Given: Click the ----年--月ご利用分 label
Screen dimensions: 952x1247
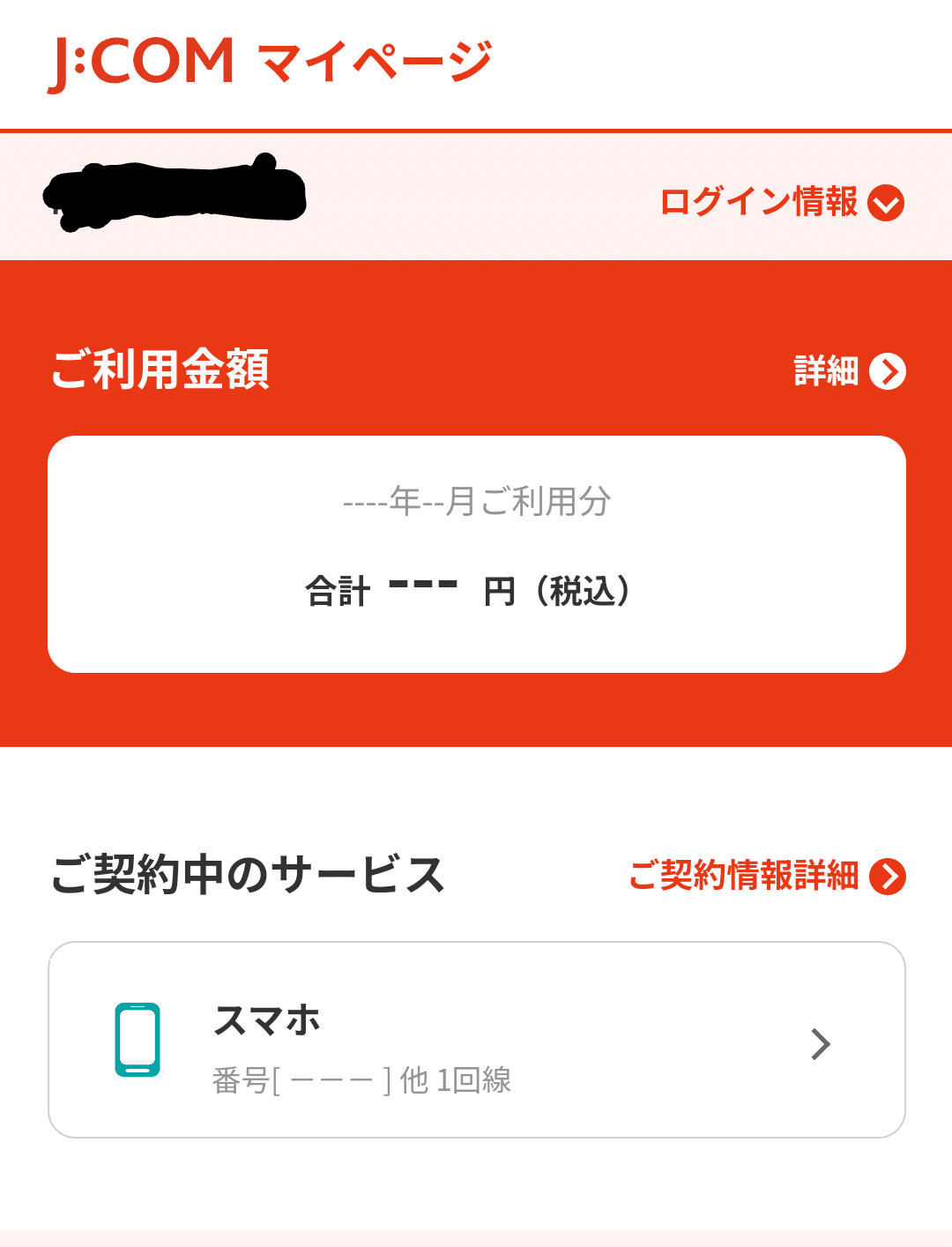Looking at the screenshot, I should 476,501.
